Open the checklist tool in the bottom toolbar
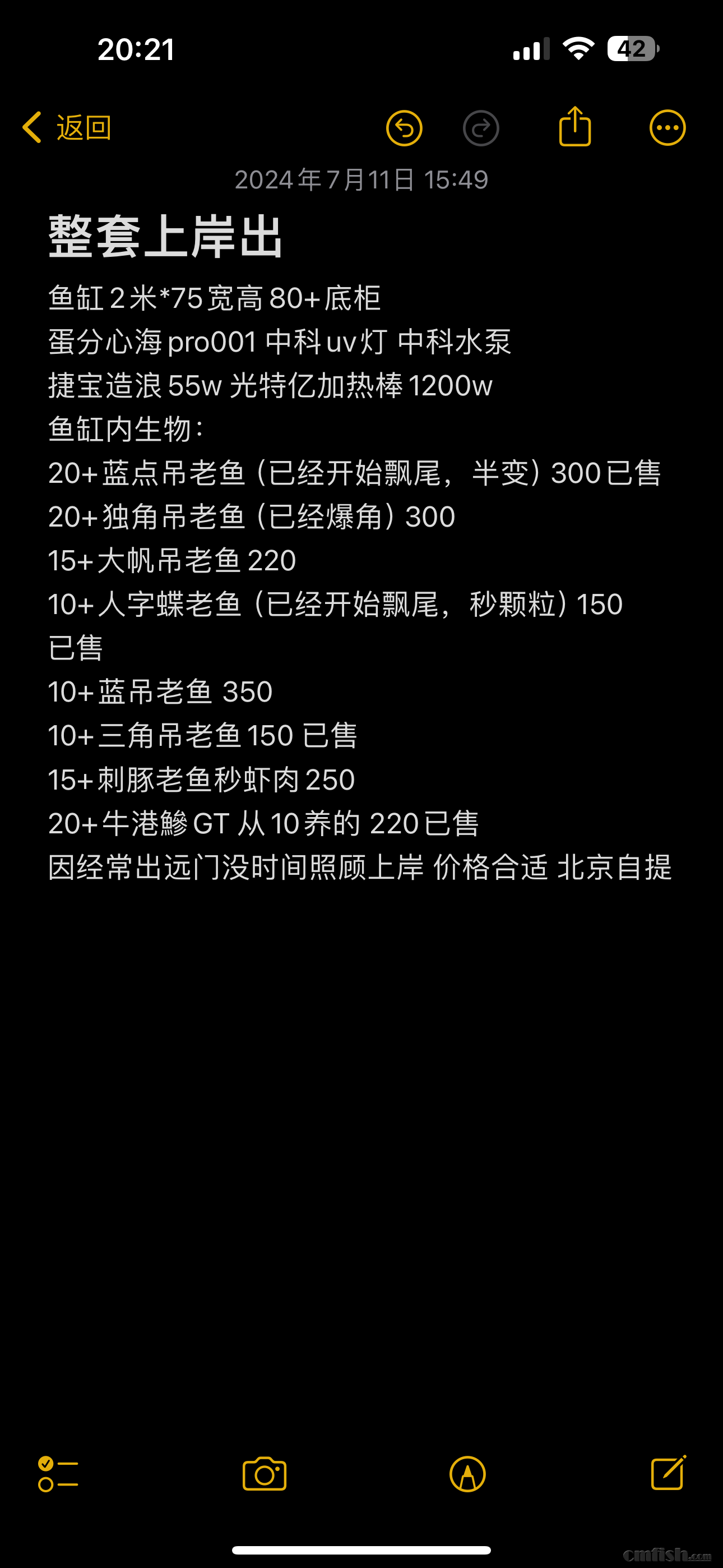Screen dimensions: 723x1568 click(x=58, y=1473)
